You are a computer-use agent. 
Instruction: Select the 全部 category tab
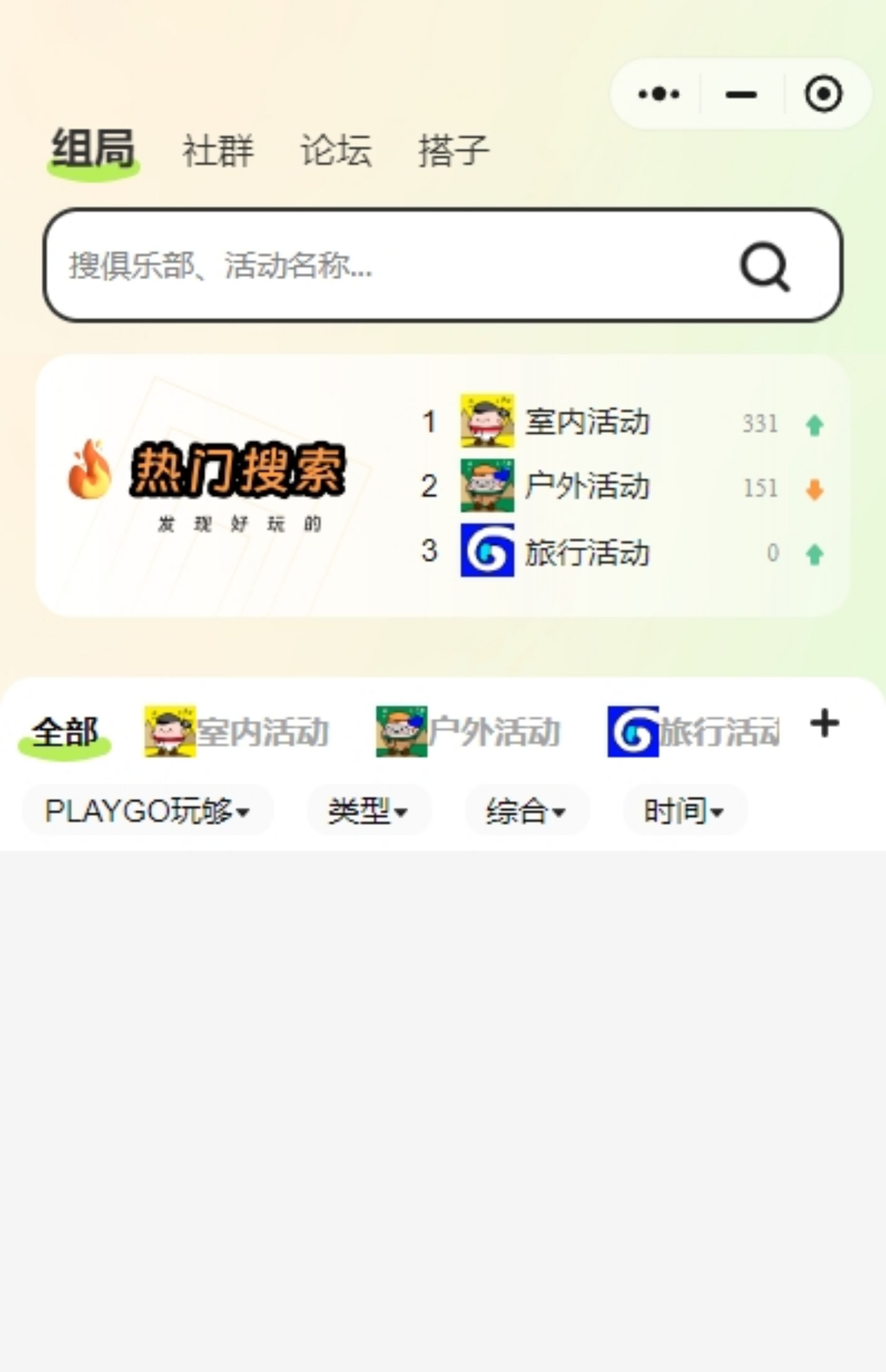click(64, 732)
